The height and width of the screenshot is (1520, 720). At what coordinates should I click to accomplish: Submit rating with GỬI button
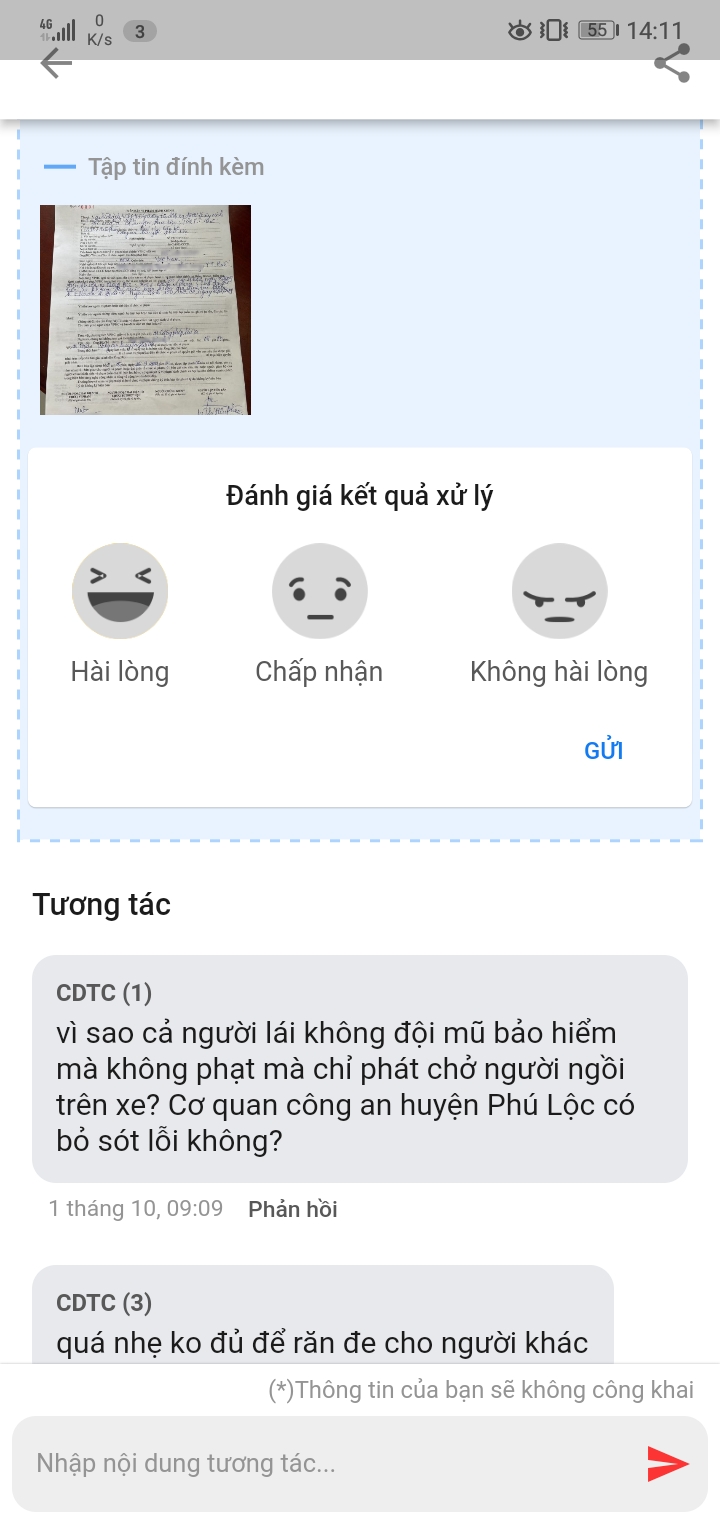click(x=604, y=751)
